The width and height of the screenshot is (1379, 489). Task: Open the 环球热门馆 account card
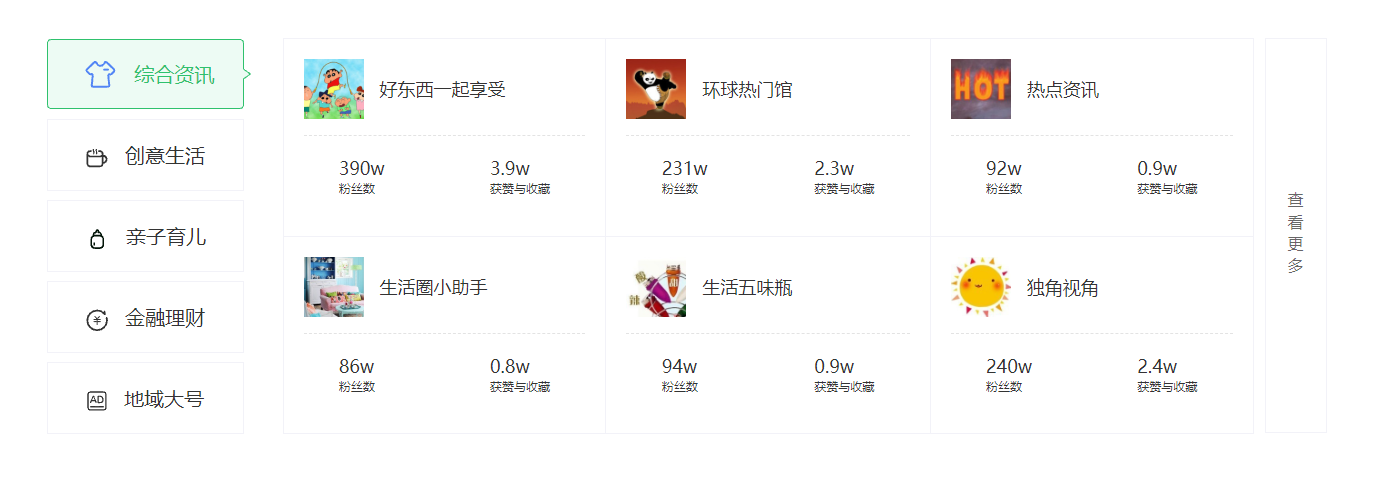[746, 90]
